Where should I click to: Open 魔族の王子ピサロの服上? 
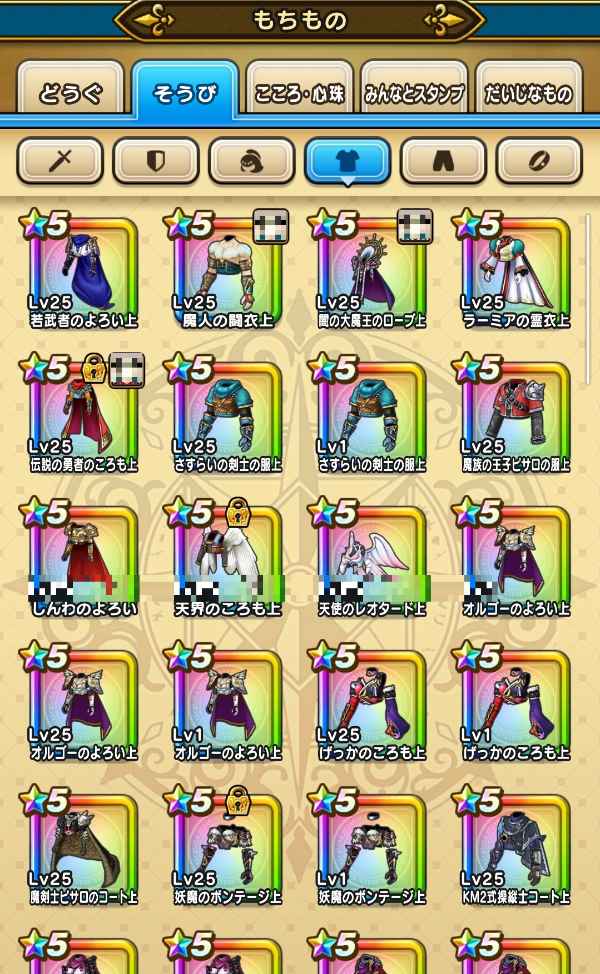coord(516,414)
